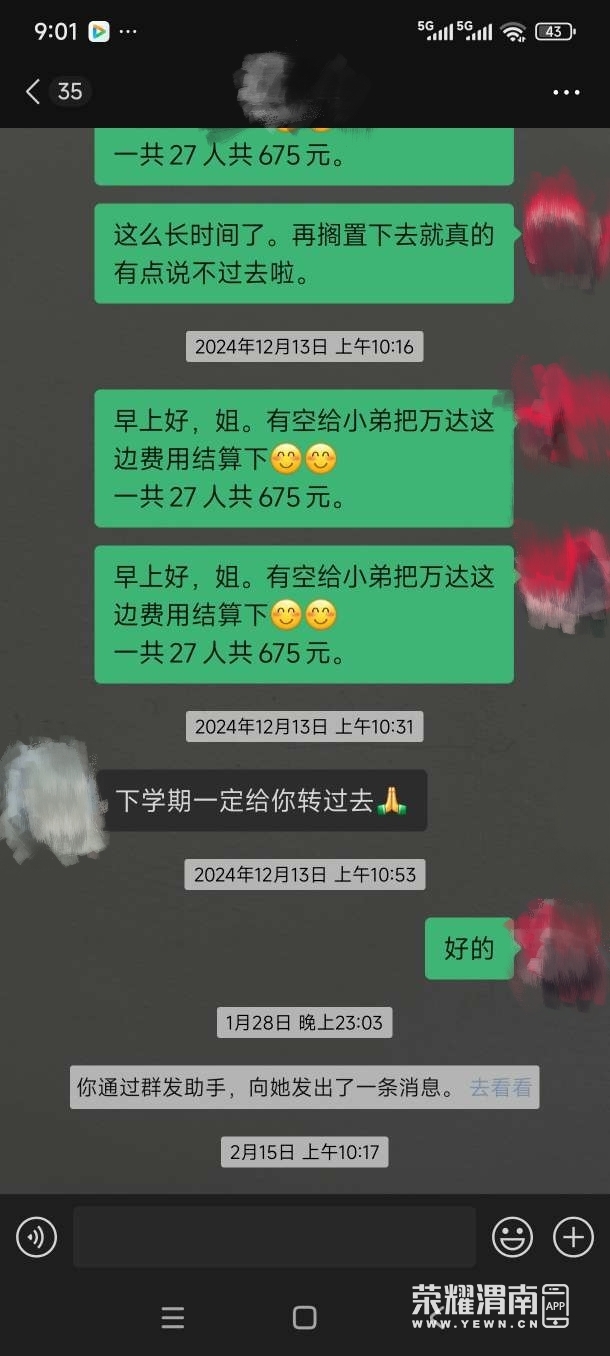Tap the system home button

(305, 1318)
